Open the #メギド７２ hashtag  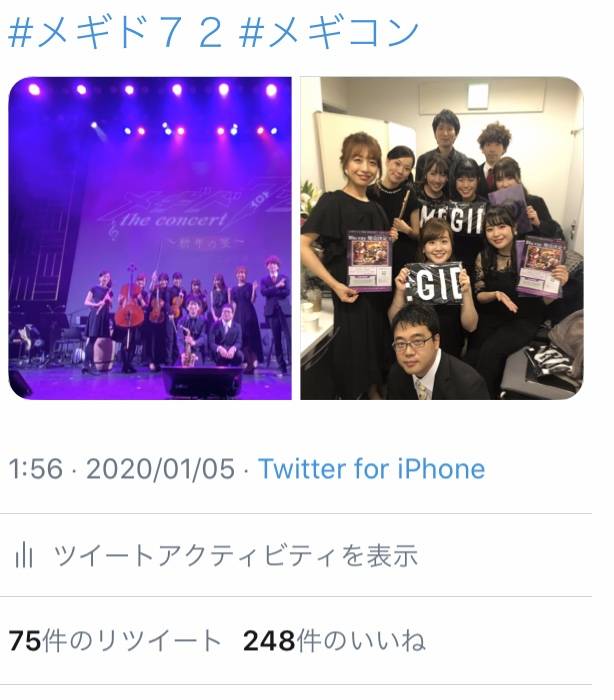(x=115, y=33)
